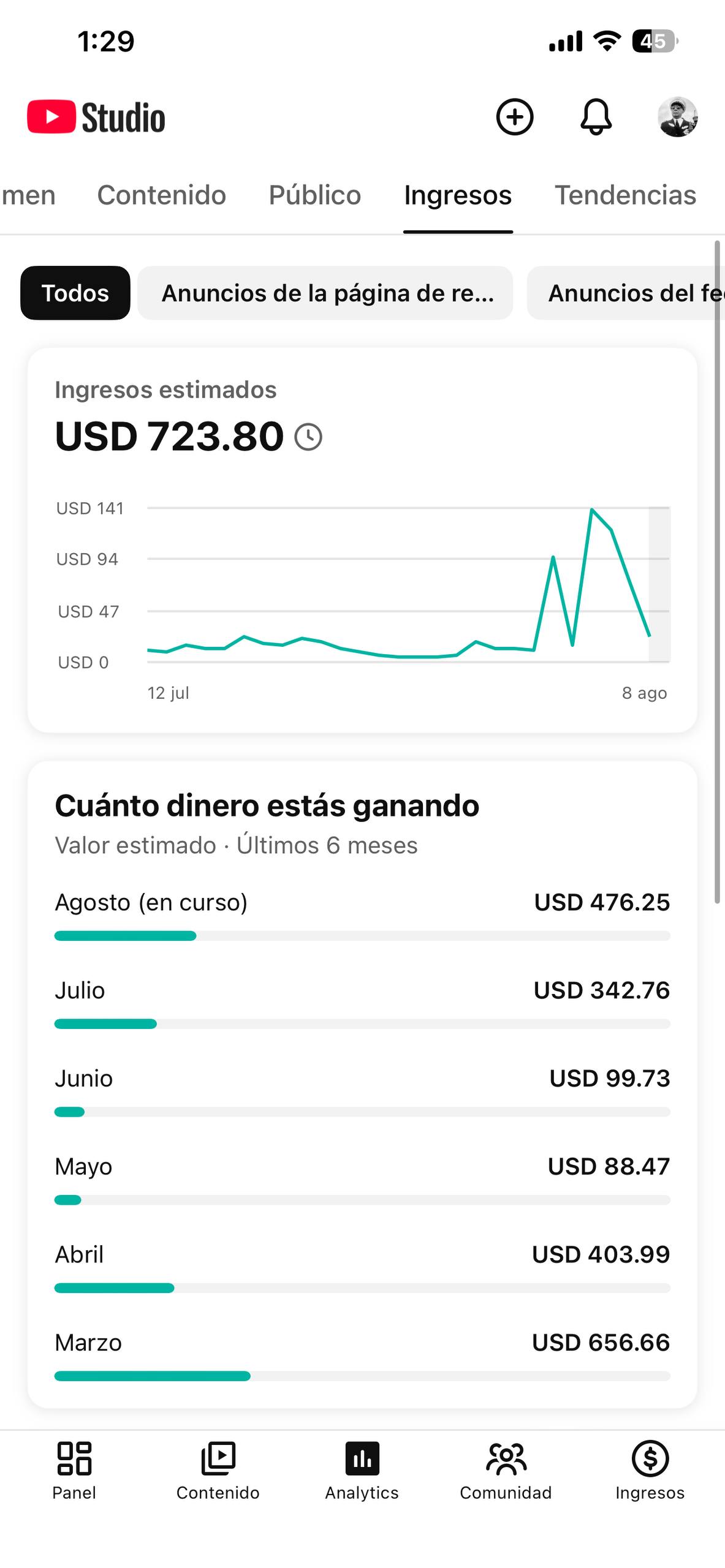This screenshot has width=725, height=1568.
Task: Switch to the Comunidad tab
Action: [x=506, y=1470]
